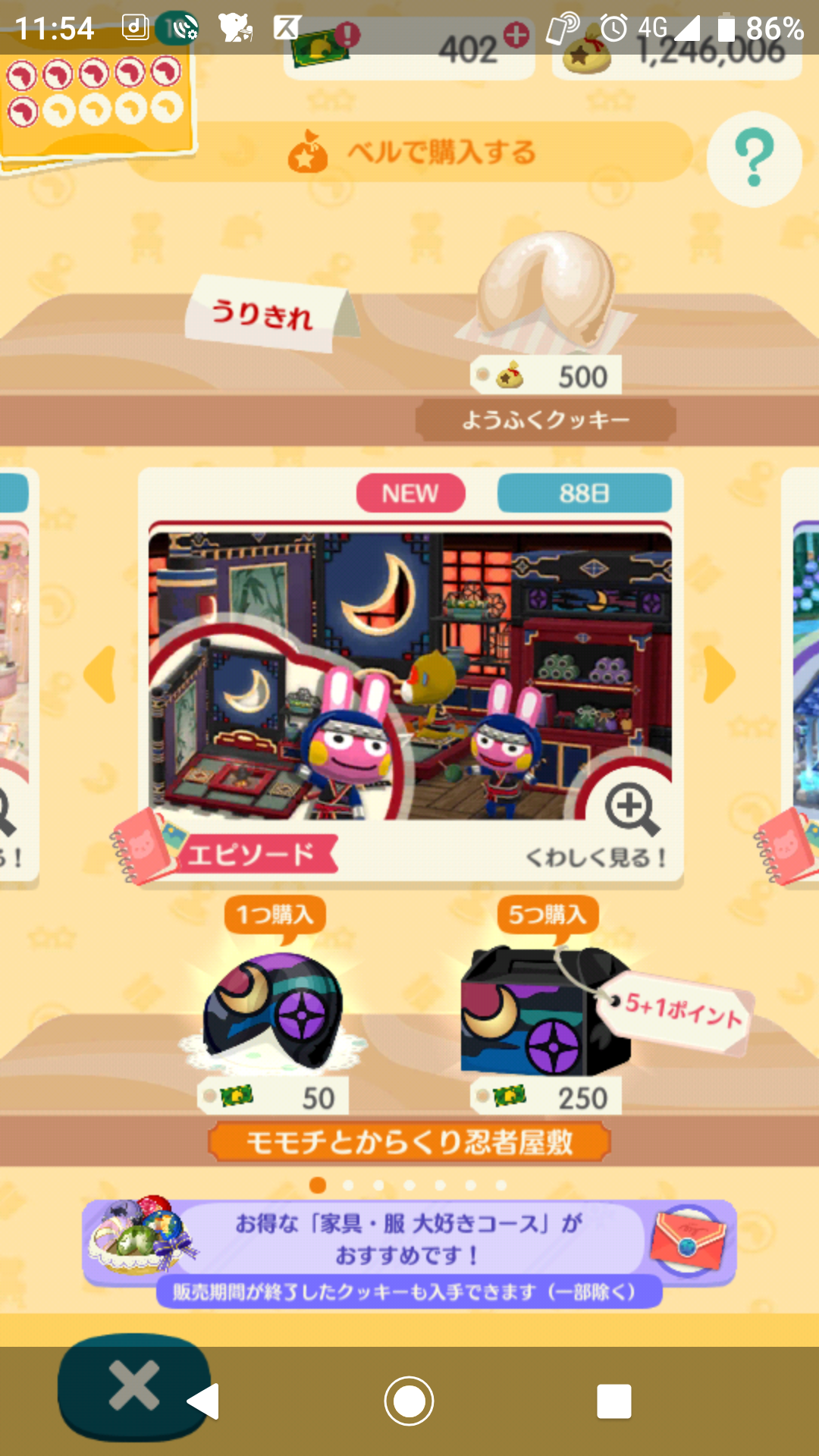
Task: Open くわしく見る magnifier for details
Action: (631, 813)
